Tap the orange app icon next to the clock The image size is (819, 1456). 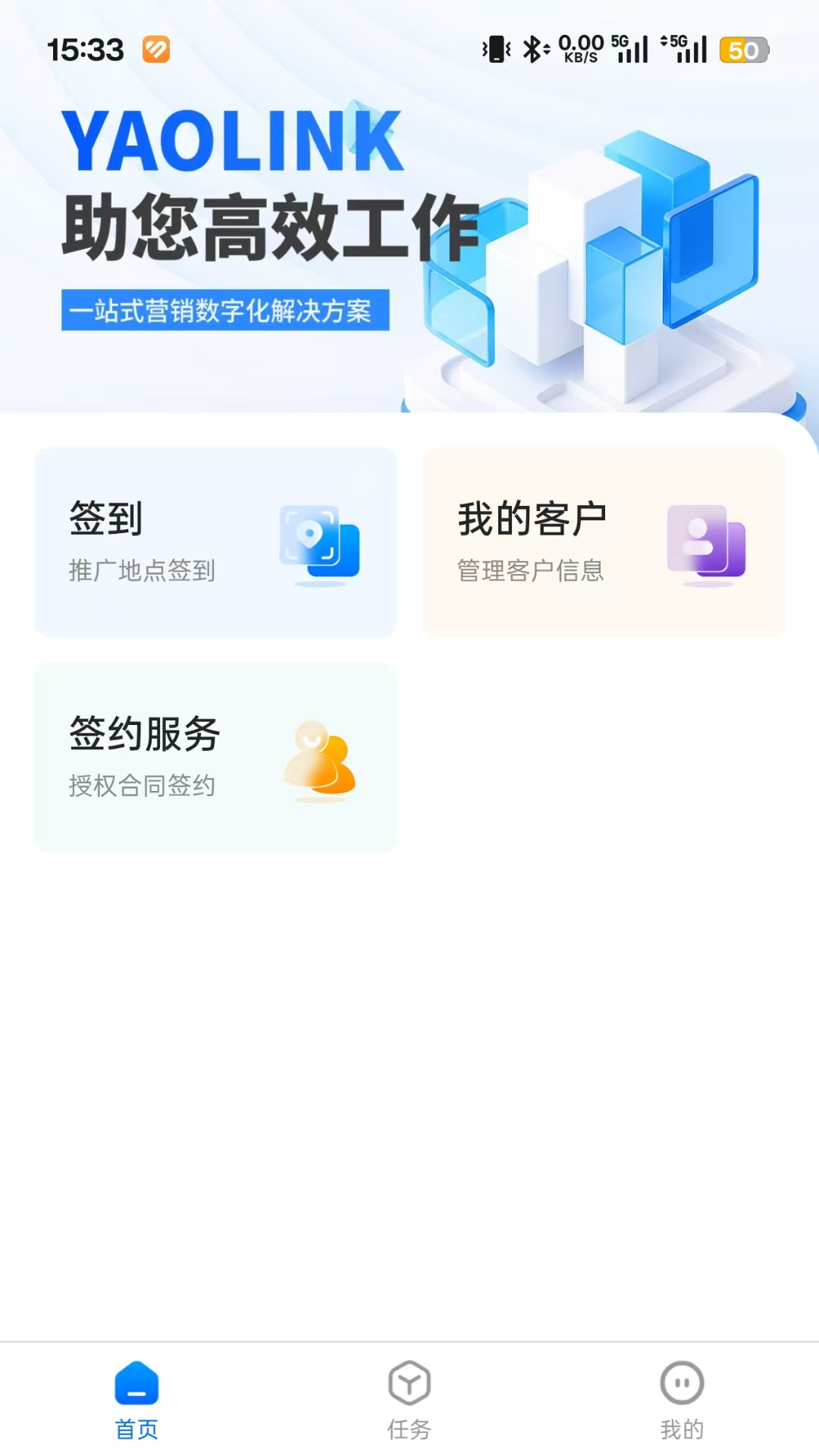click(x=155, y=50)
